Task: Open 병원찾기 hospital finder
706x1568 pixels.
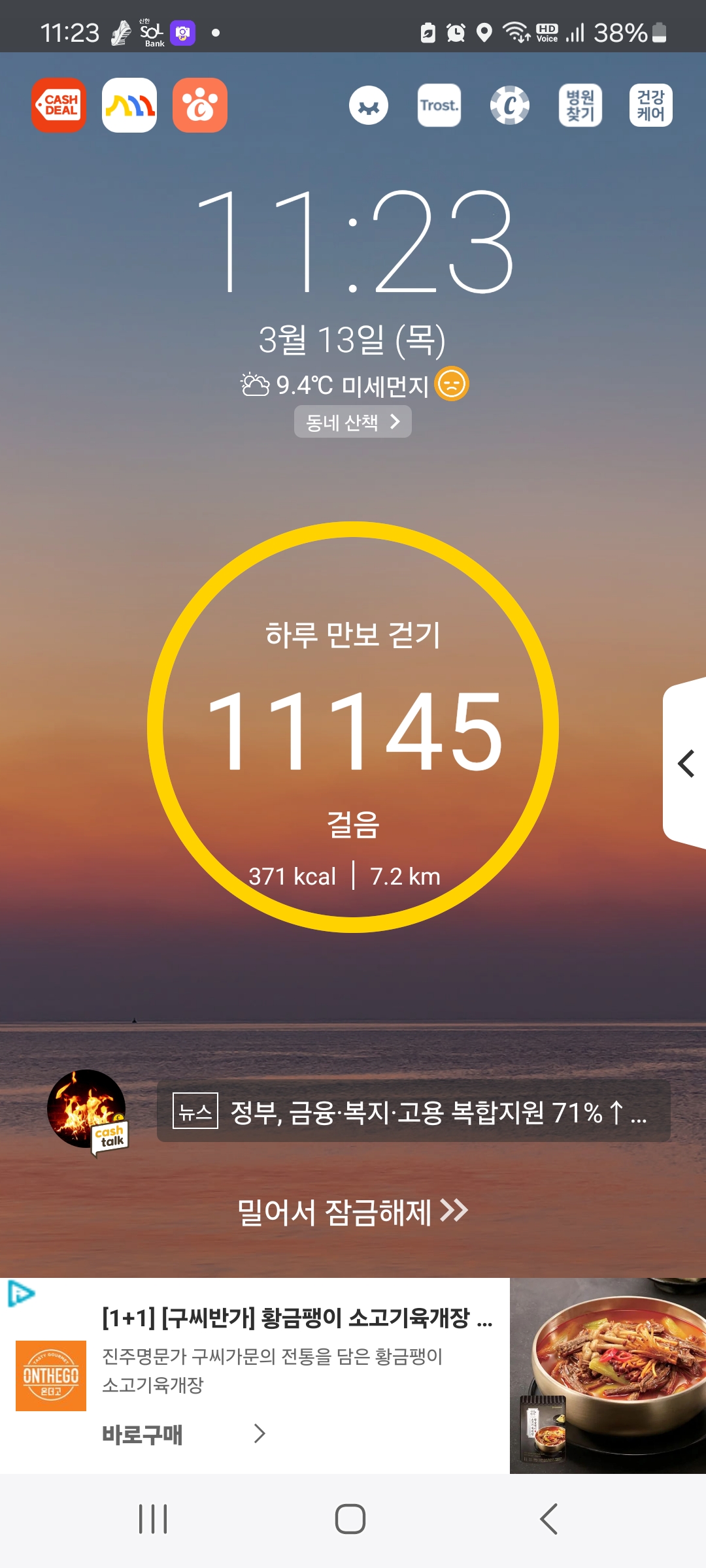Action: coord(580,105)
